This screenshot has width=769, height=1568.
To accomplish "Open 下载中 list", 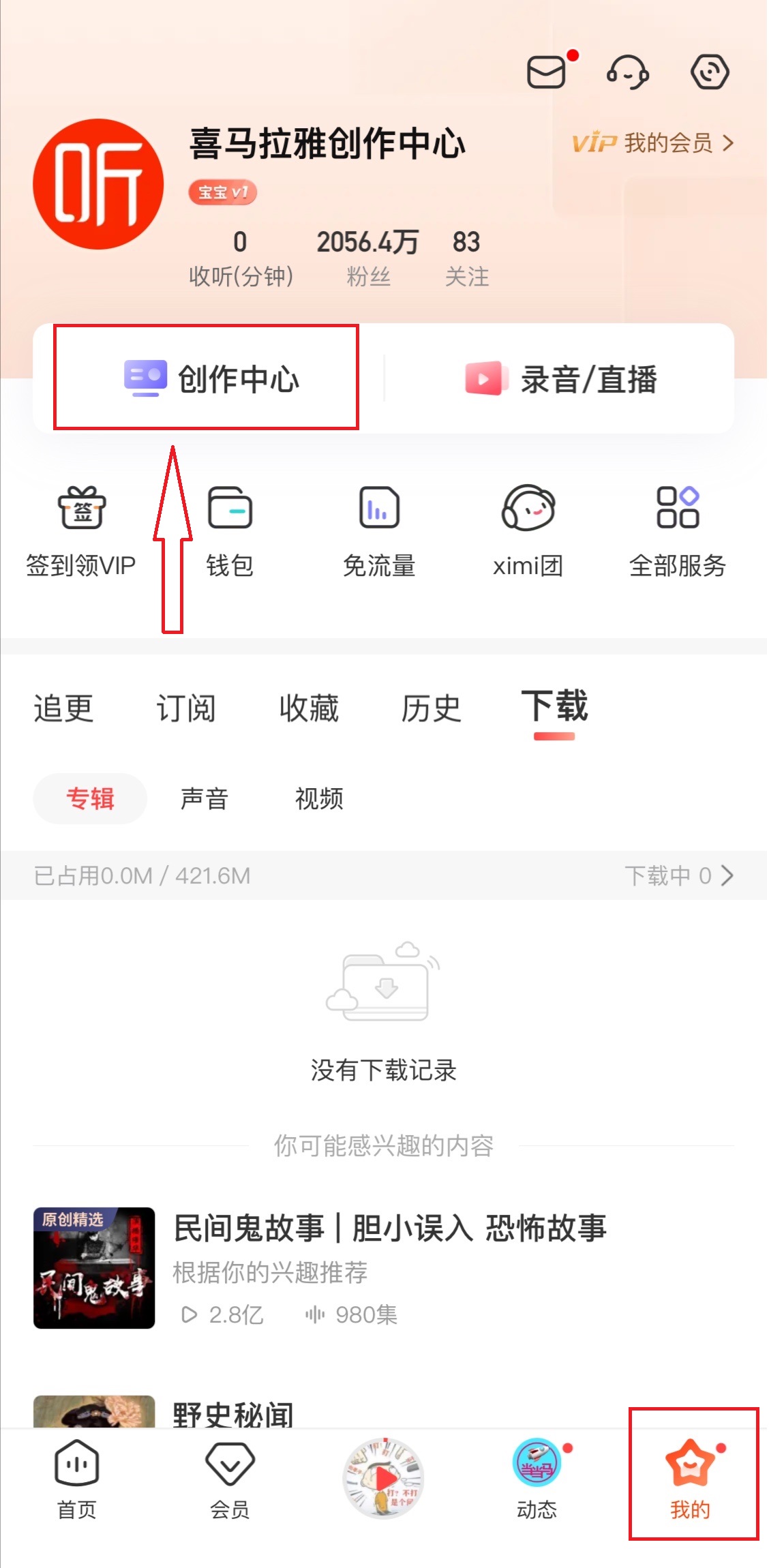I will pos(679,875).
